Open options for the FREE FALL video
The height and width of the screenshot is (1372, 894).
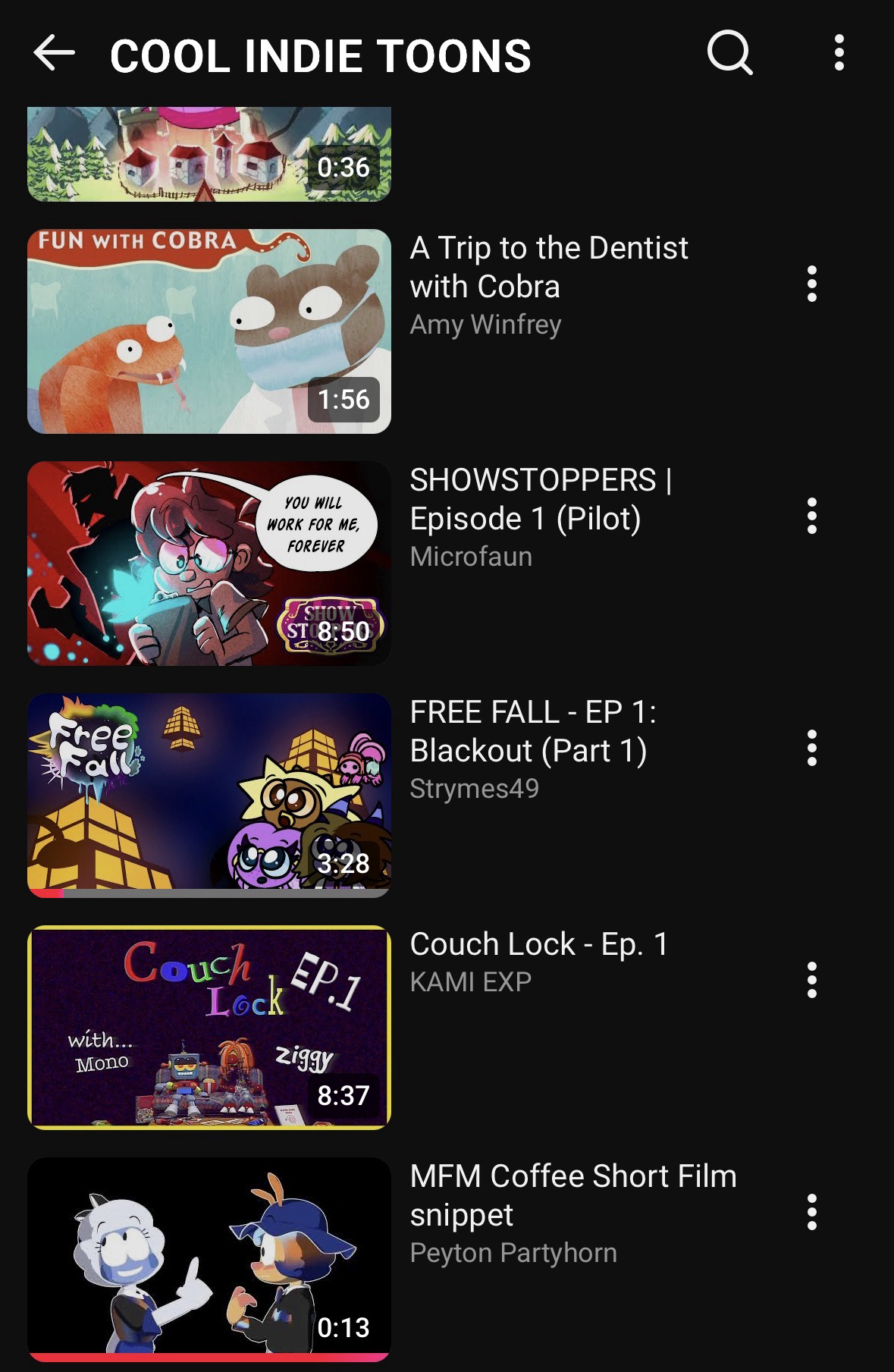coord(811,749)
